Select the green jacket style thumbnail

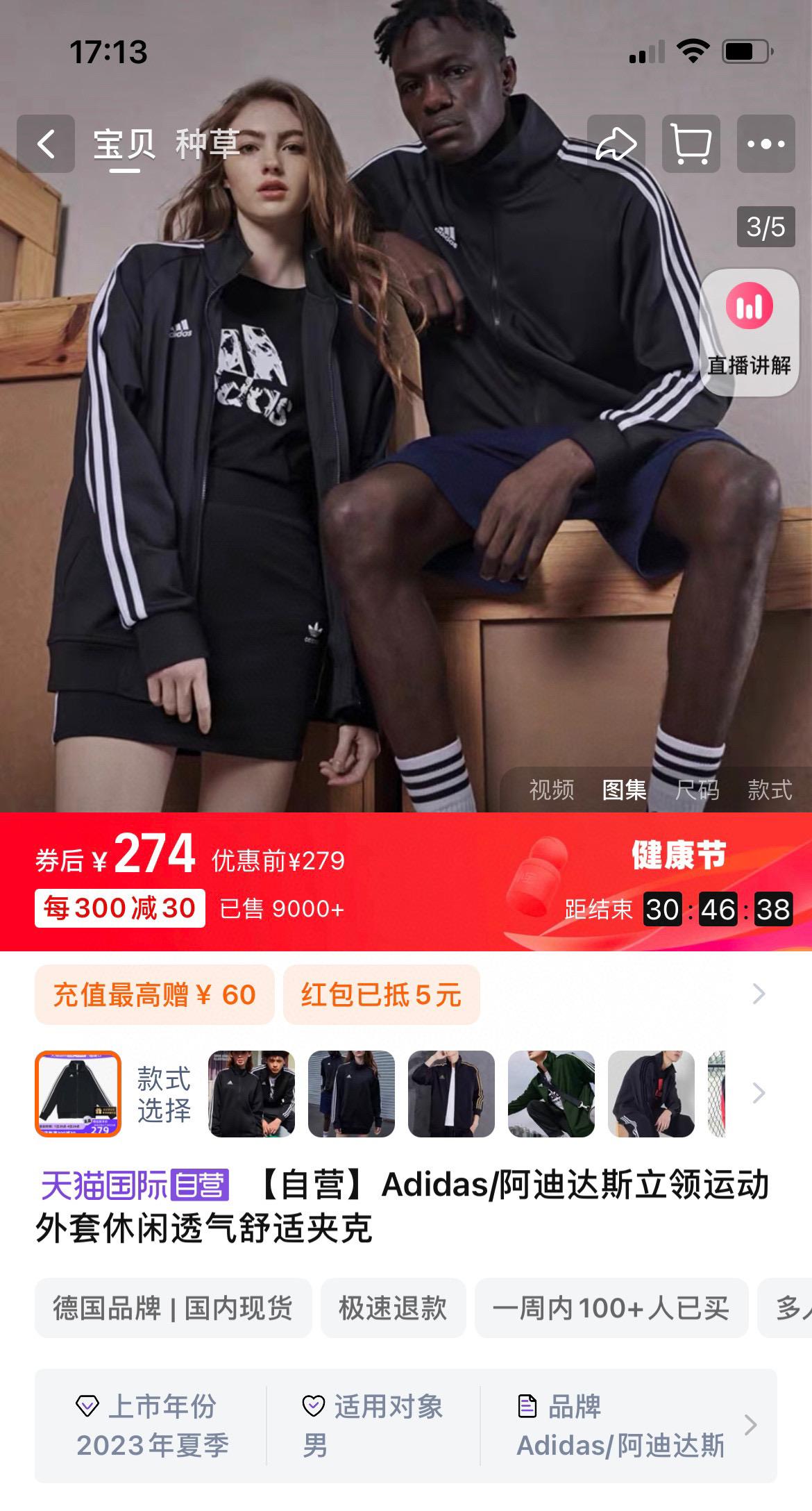tap(551, 1094)
